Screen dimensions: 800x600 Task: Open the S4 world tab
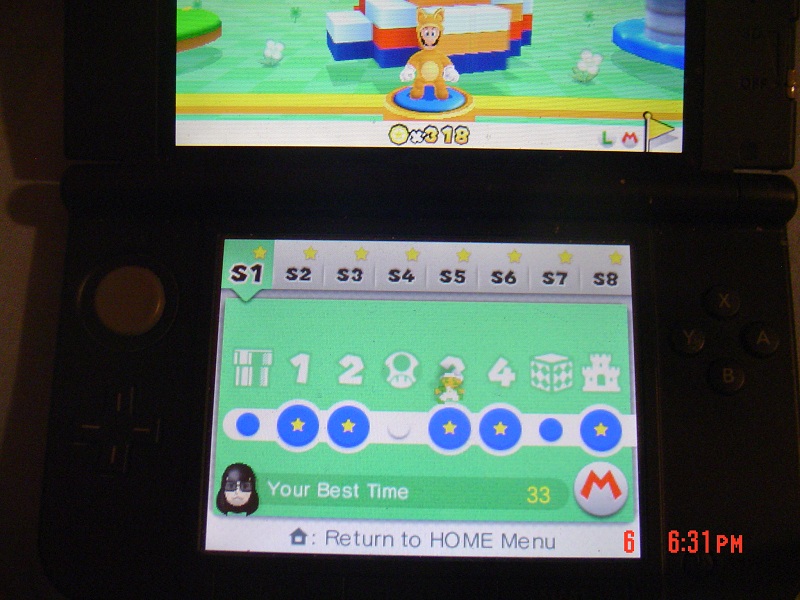click(x=400, y=275)
